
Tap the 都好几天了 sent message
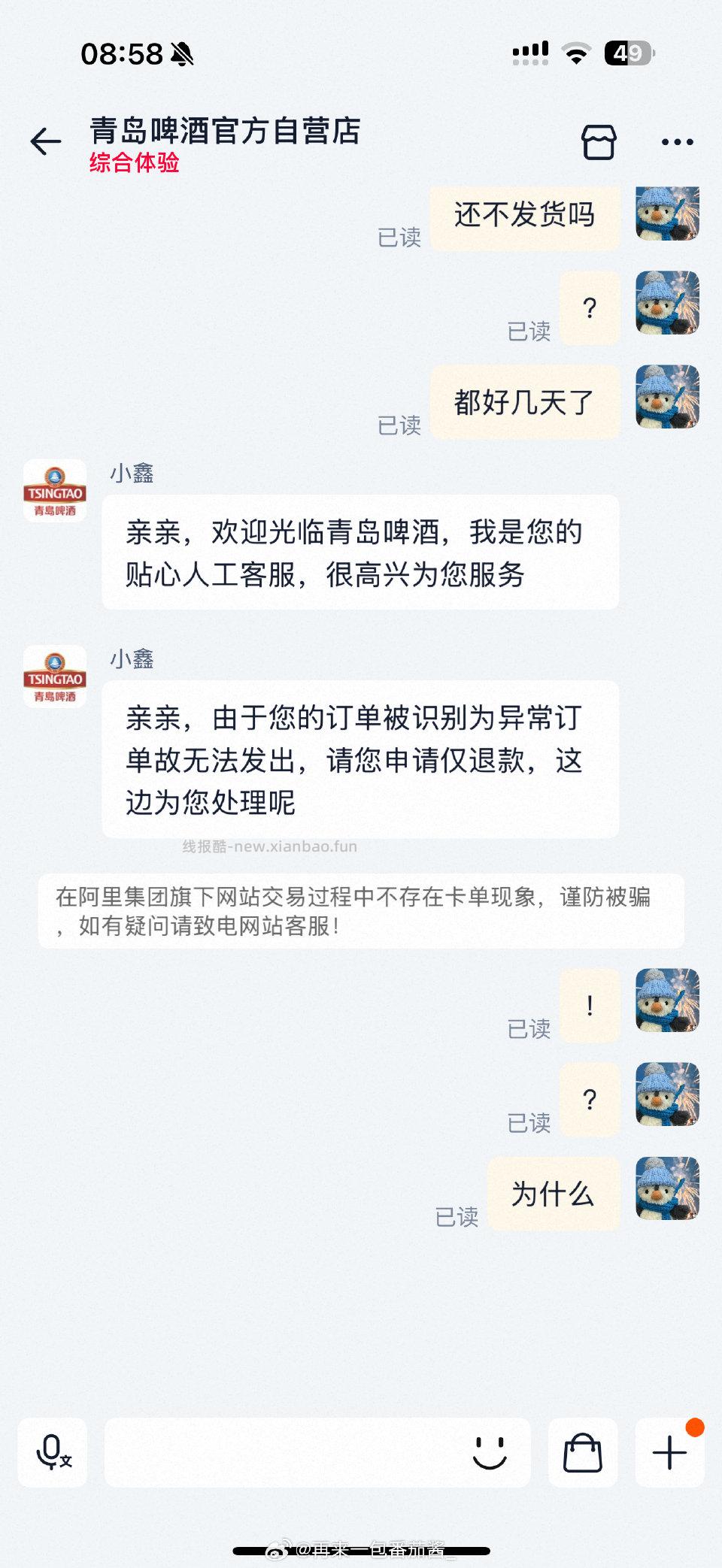click(x=523, y=401)
